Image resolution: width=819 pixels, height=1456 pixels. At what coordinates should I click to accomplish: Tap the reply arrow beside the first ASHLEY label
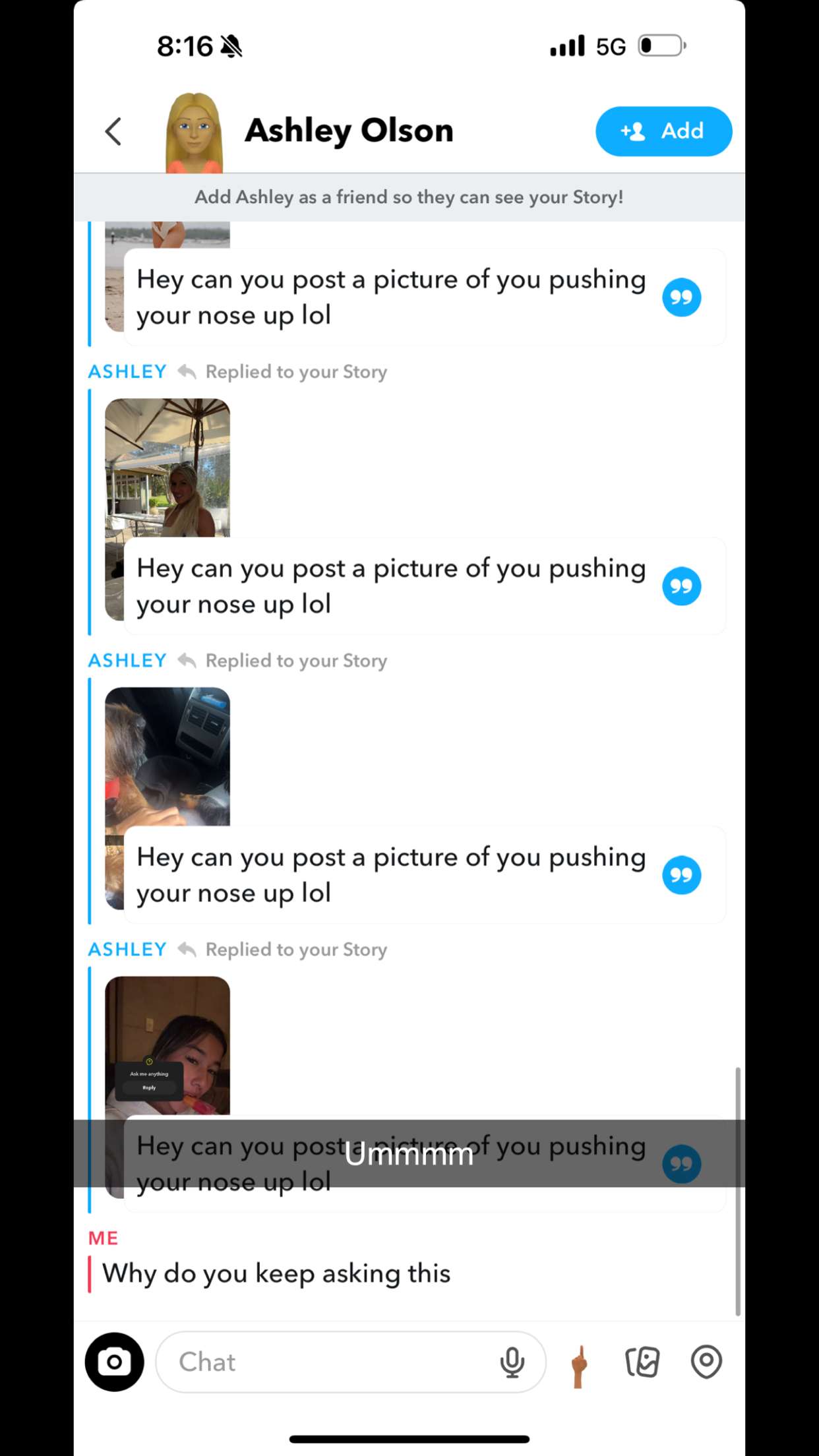pos(187,371)
